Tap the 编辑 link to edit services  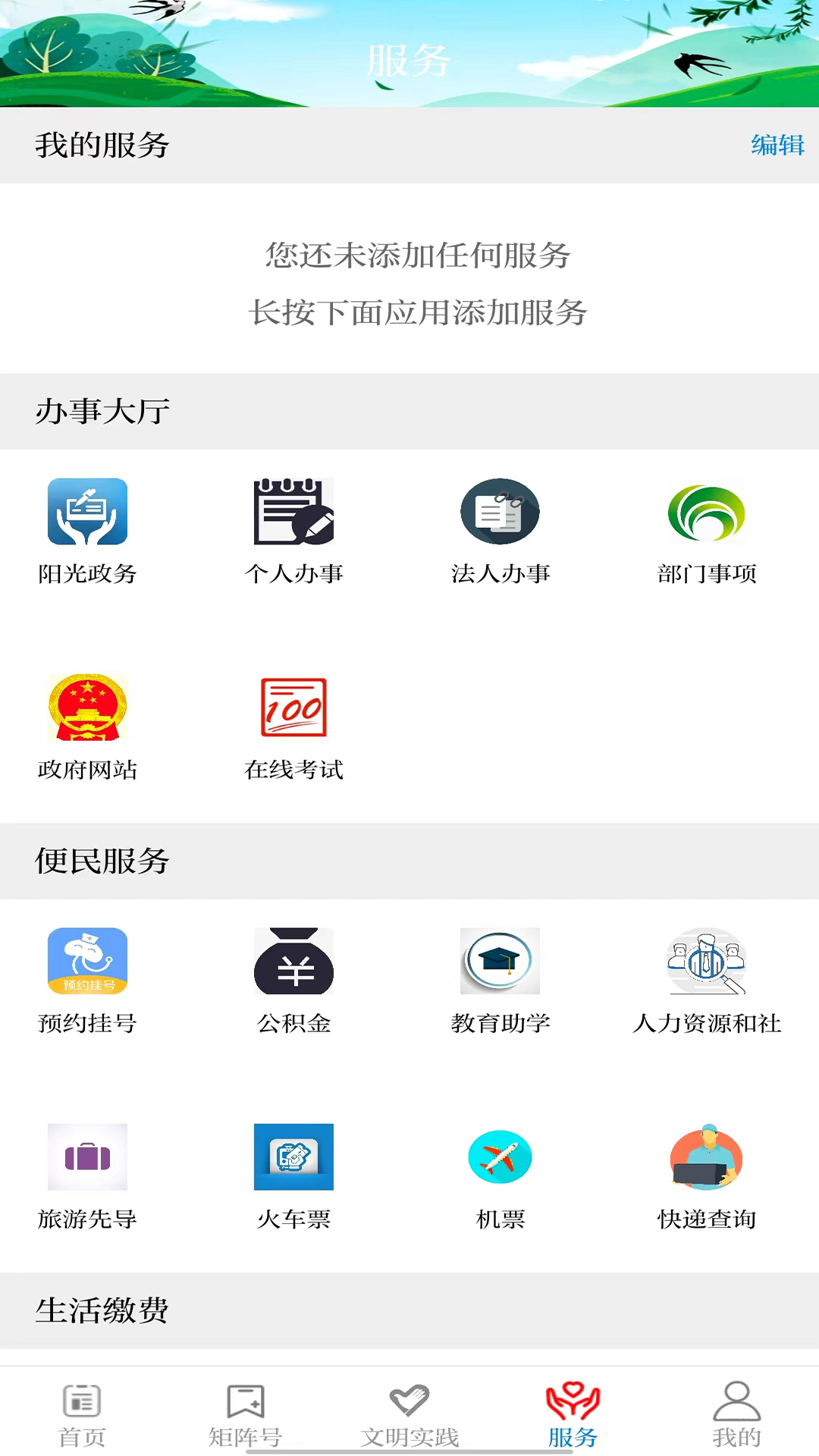[777, 145]
